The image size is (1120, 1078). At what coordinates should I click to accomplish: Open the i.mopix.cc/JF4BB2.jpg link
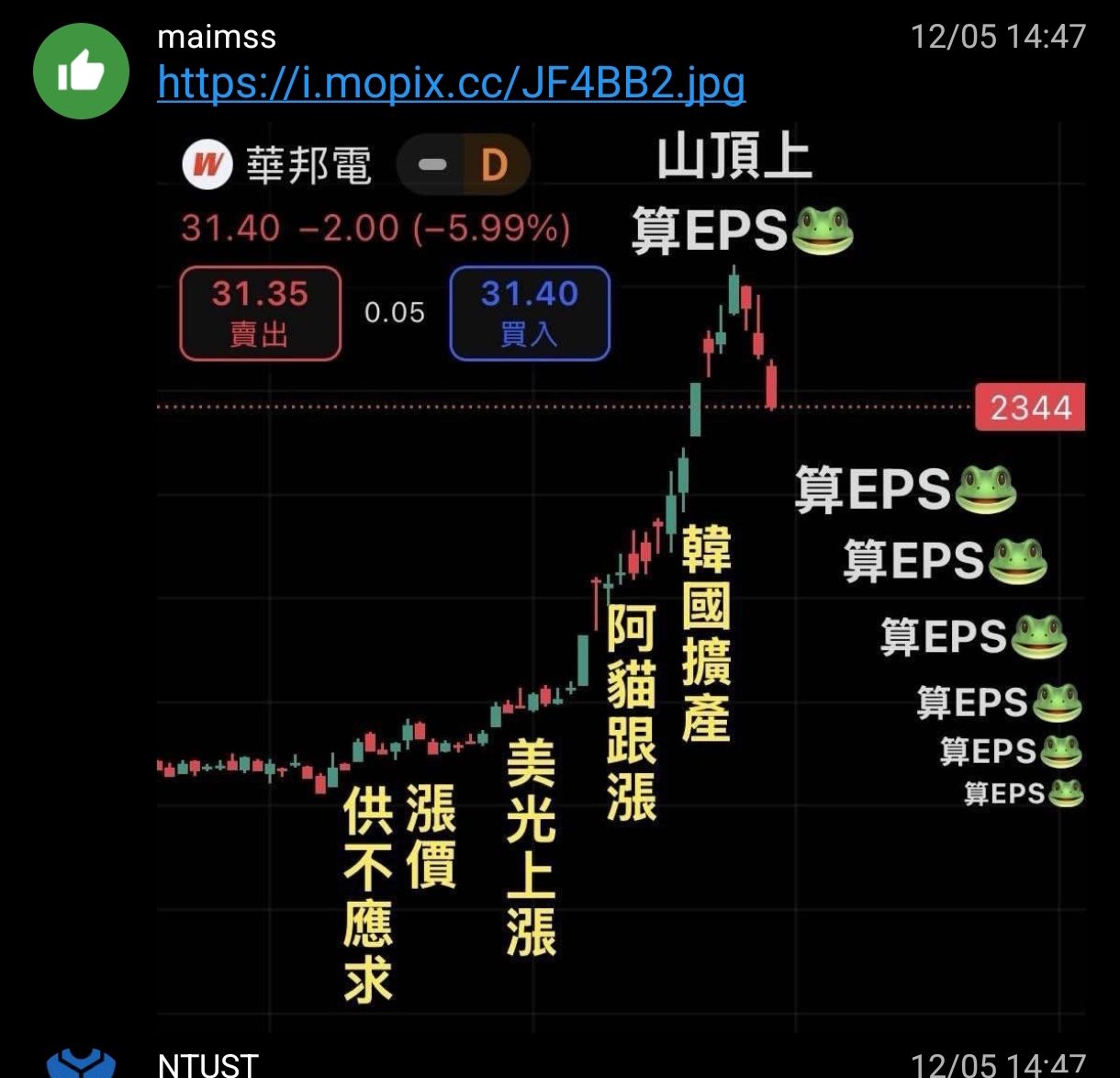tap(451, 84)
